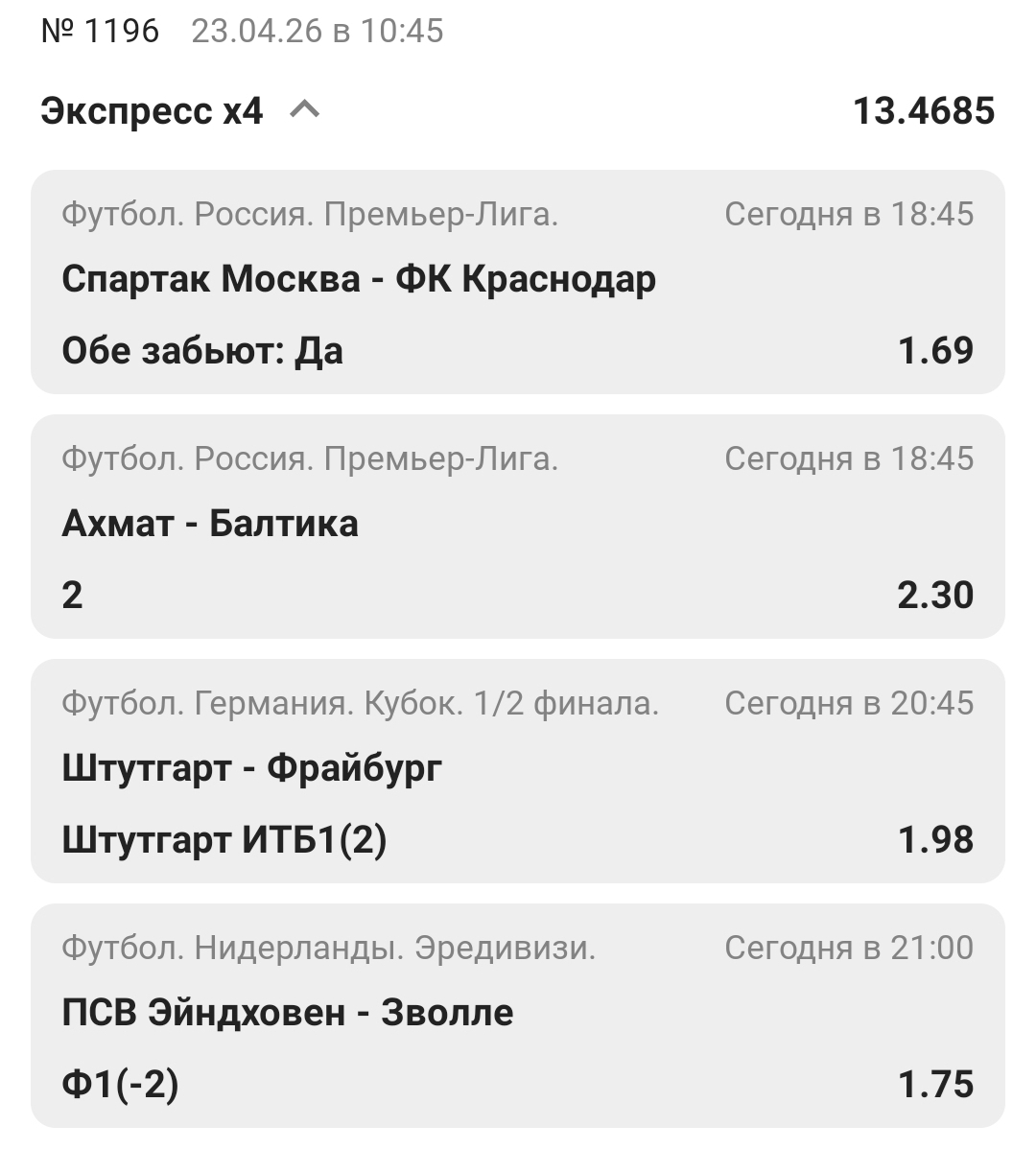1036x1149 pixels.
Task: Collapse the Экспресс x4 bet details
Action: coord(304,111)
